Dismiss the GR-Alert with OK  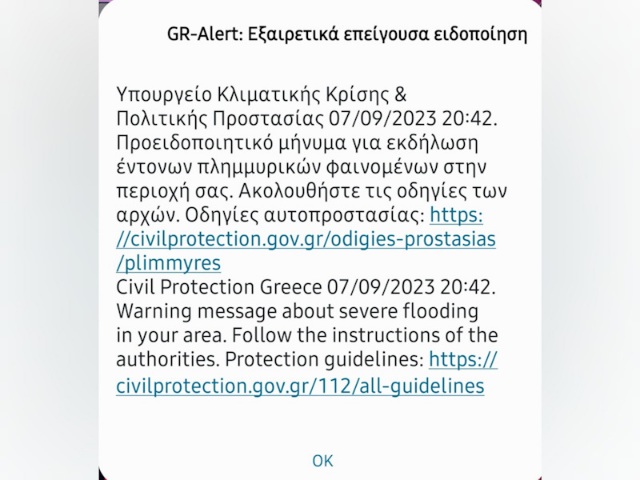tap(322, 460)
